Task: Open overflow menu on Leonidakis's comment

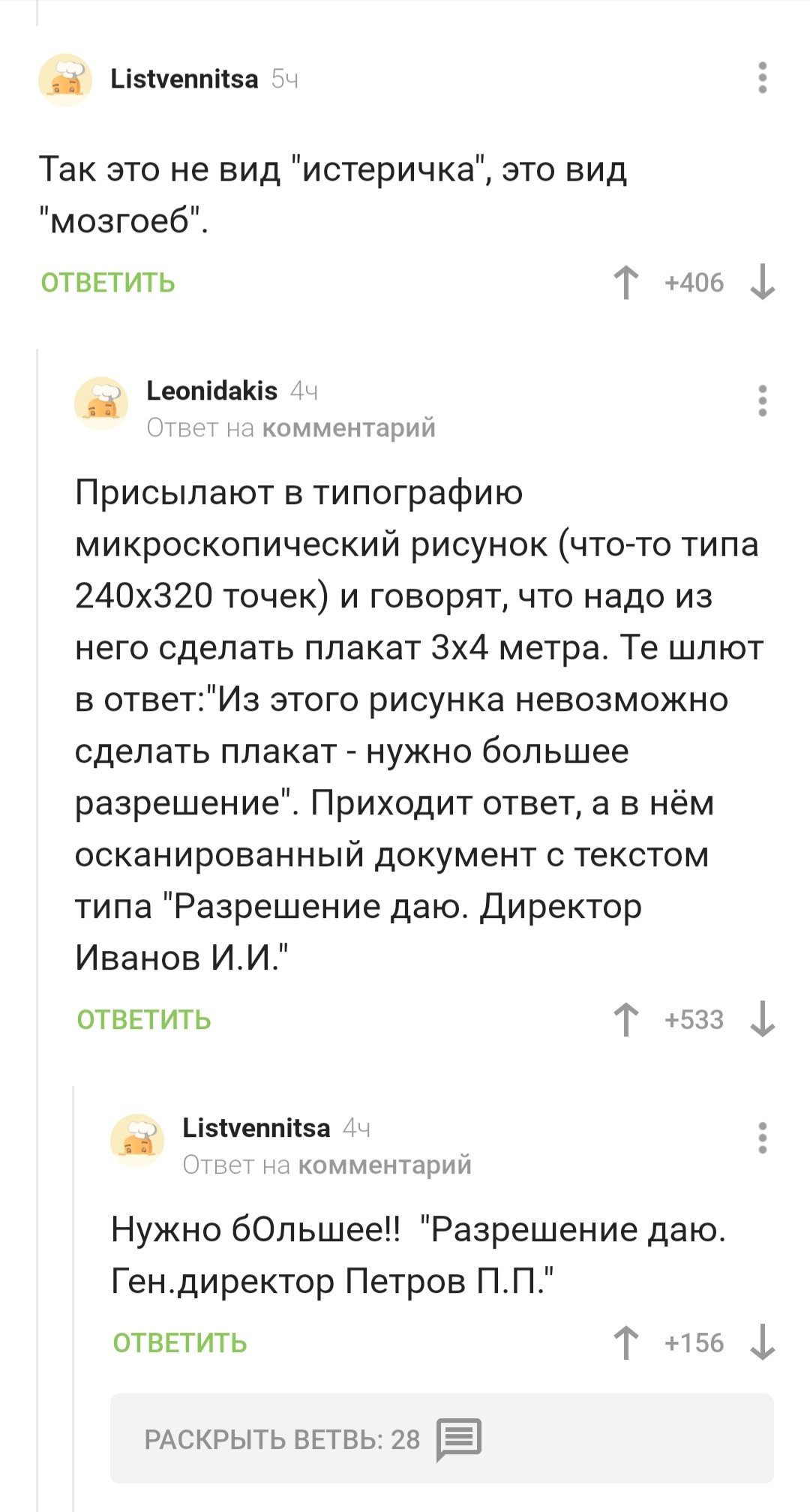Action: tap(762, 401)
